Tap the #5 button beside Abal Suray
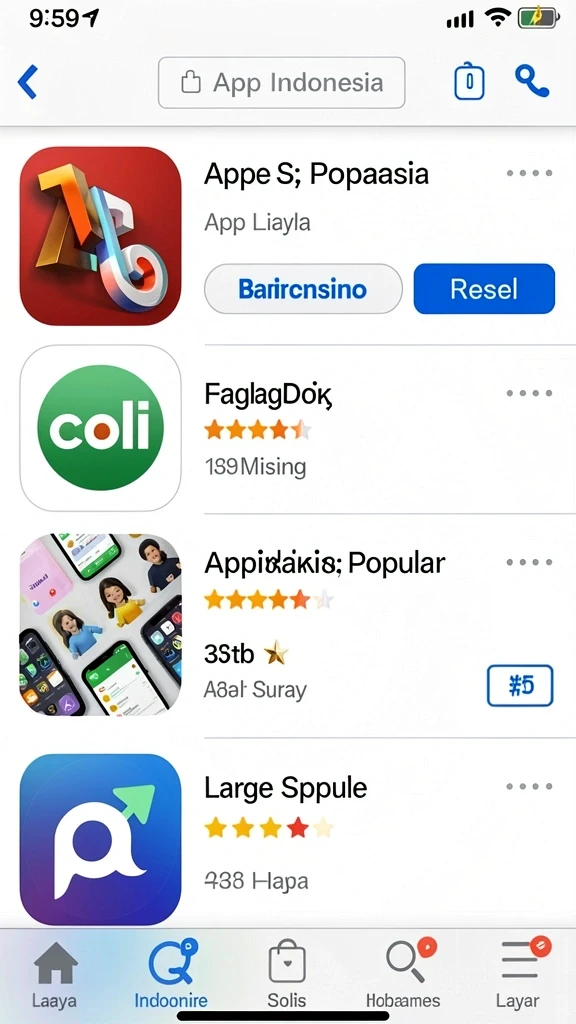 point(520,686)
